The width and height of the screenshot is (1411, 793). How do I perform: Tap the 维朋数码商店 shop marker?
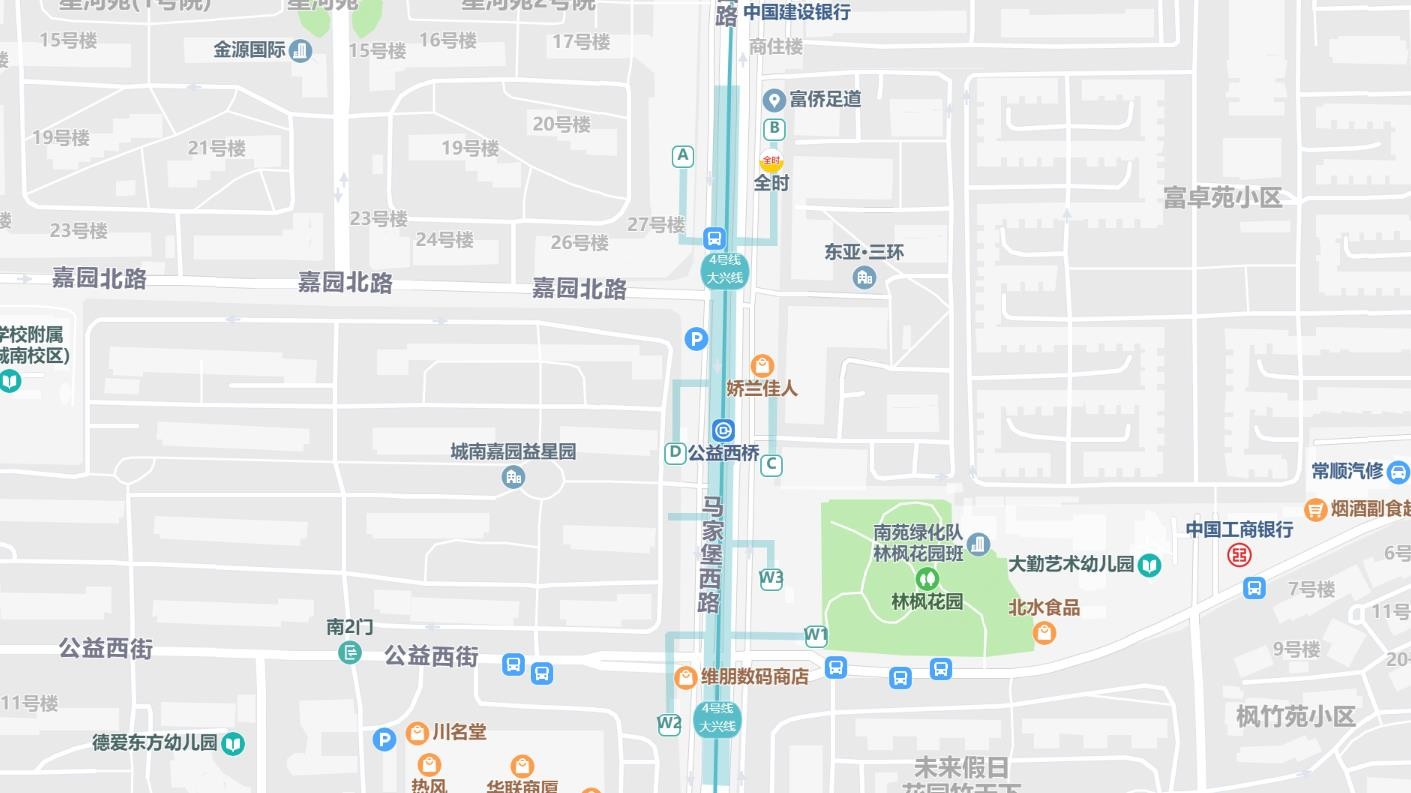685,677
